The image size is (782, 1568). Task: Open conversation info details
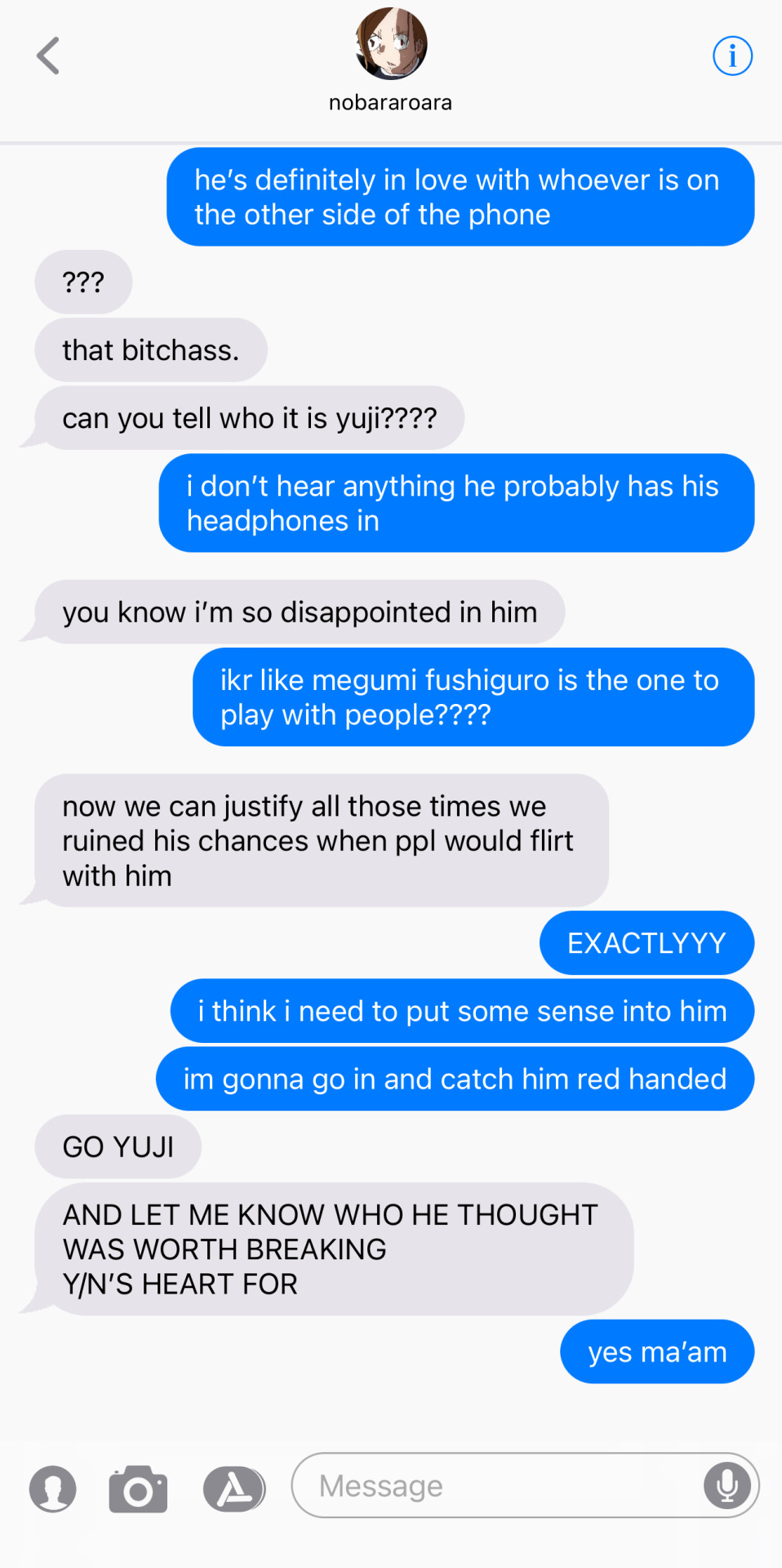732,56
